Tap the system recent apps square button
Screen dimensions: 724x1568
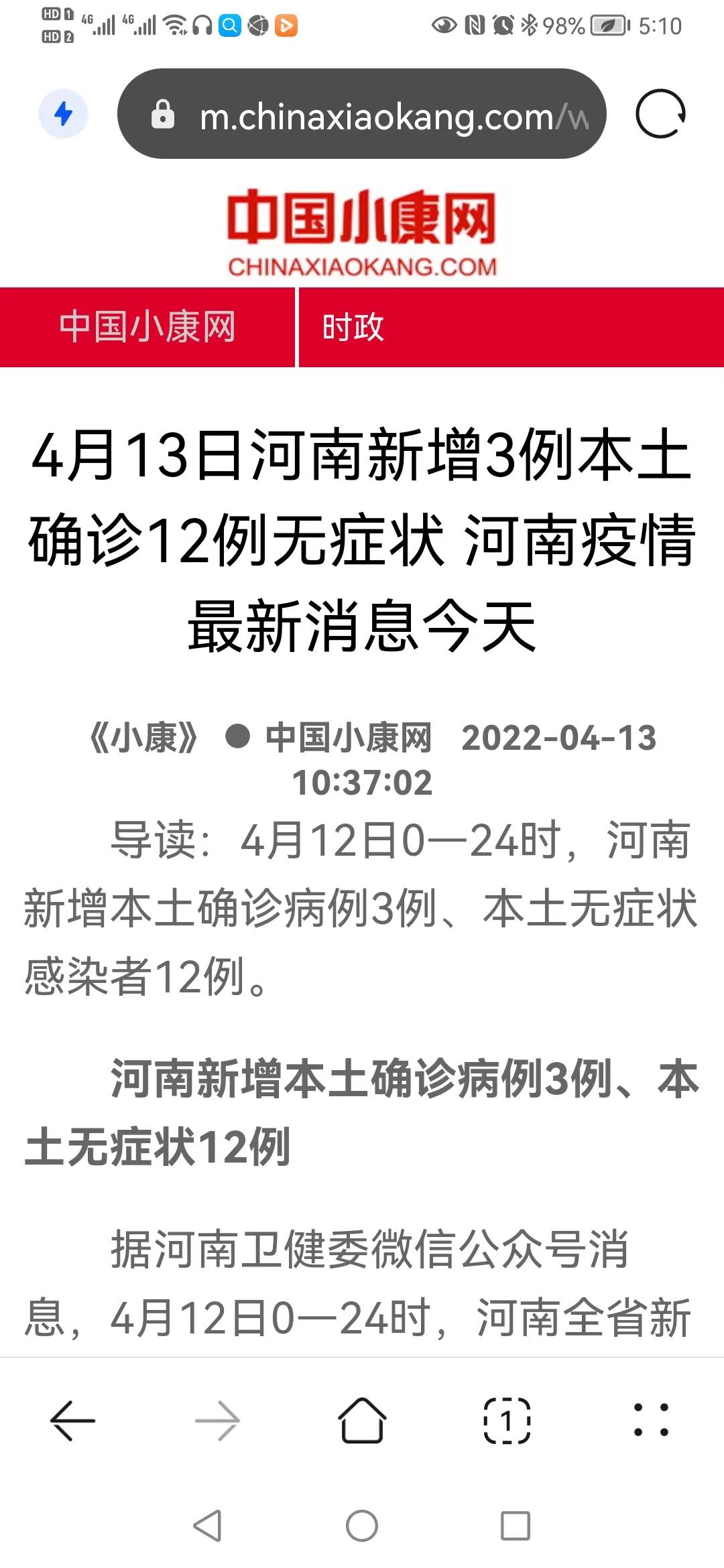[516, 1526]
